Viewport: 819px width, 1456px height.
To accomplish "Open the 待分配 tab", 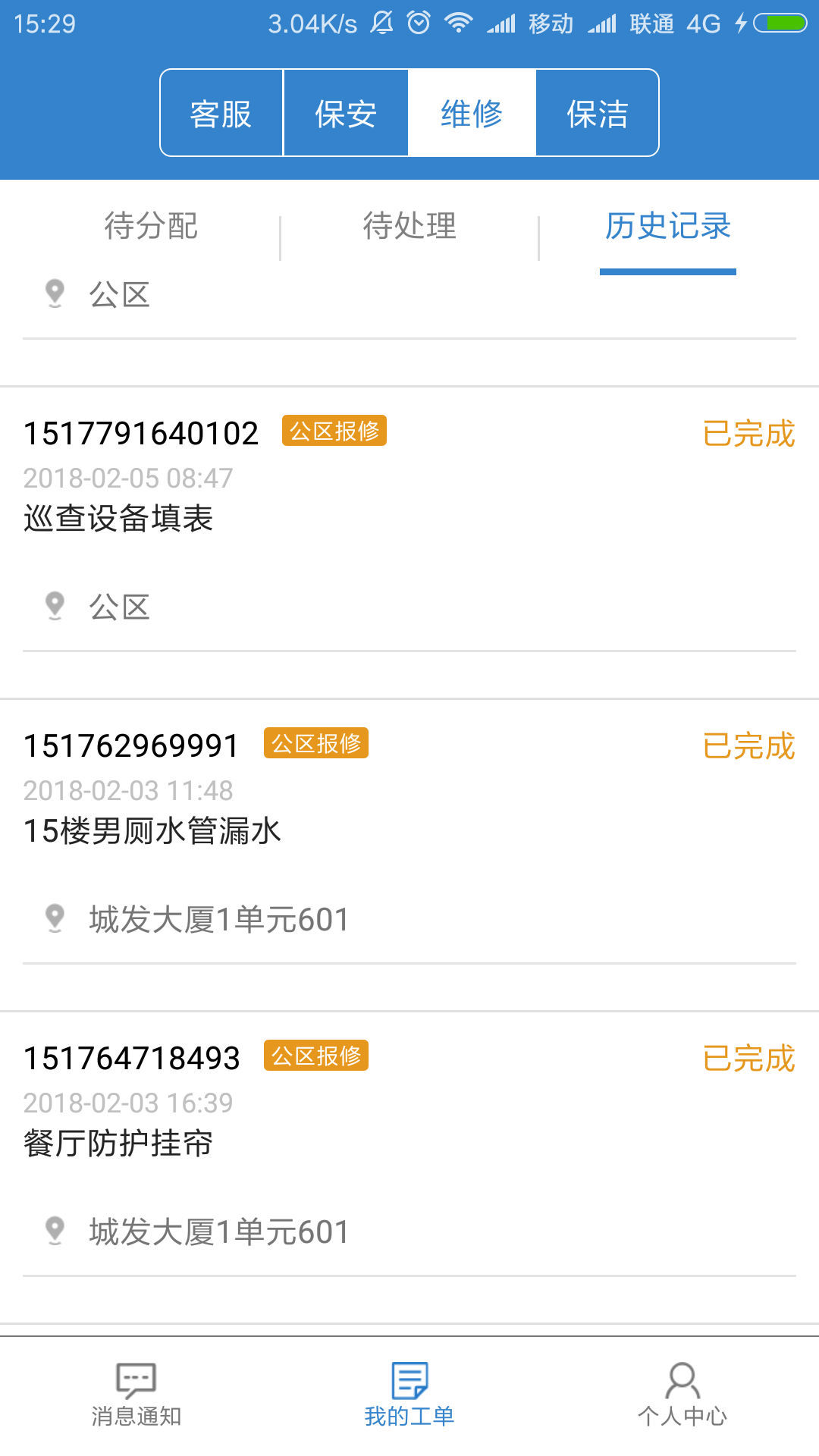I will [151, 226].
